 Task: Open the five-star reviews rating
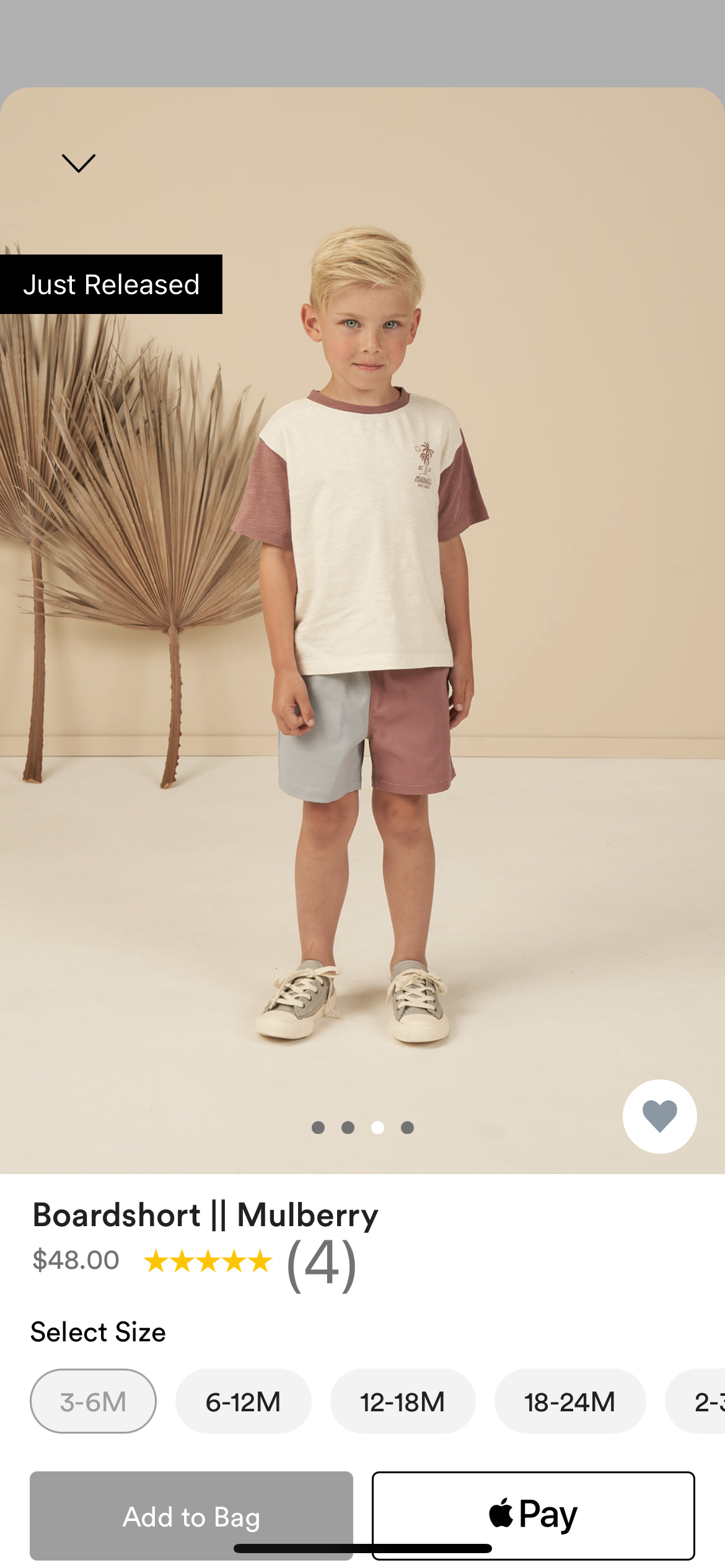click(x=208, y=1261)
